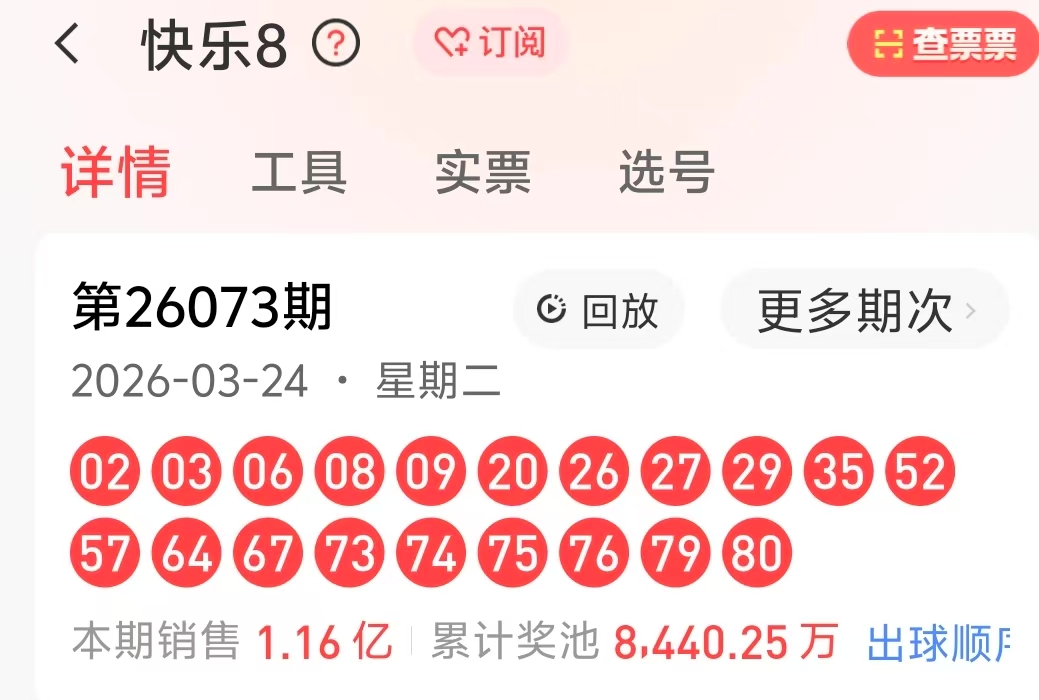Switch to the 实票 tab
This screenshot has width=1039, height=700.
(x=483, y=172)
